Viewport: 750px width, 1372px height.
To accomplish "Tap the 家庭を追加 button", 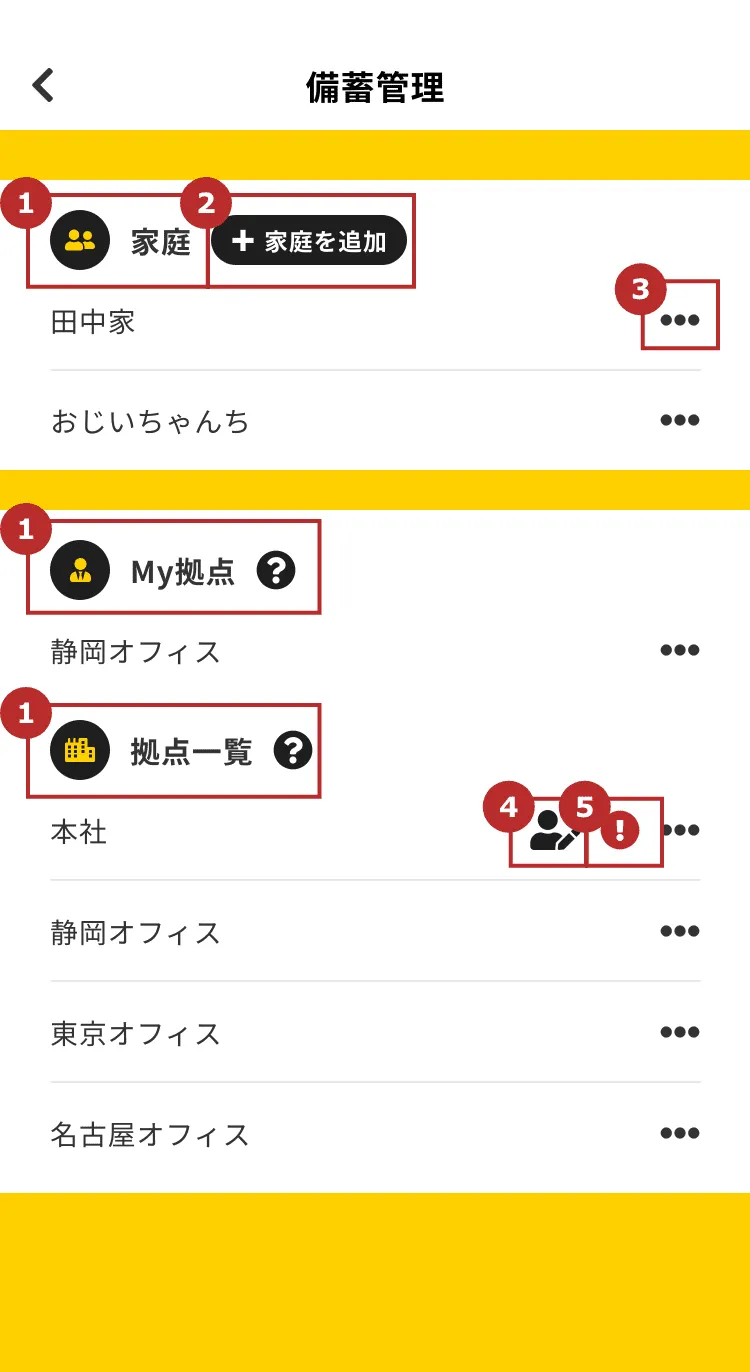I will tap(309, 241).
